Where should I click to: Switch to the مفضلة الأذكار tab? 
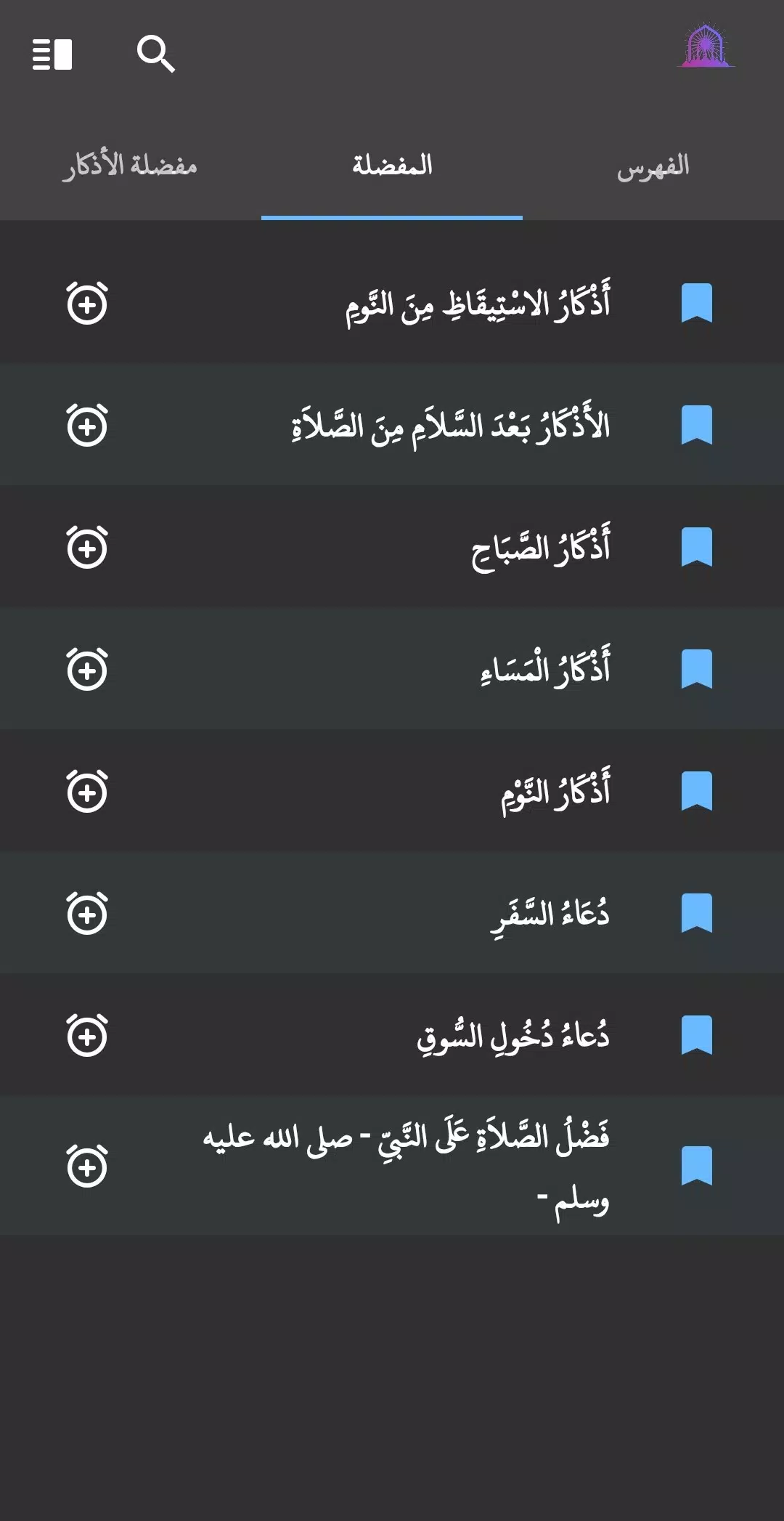pyautogui.click(x=130, y=166)
